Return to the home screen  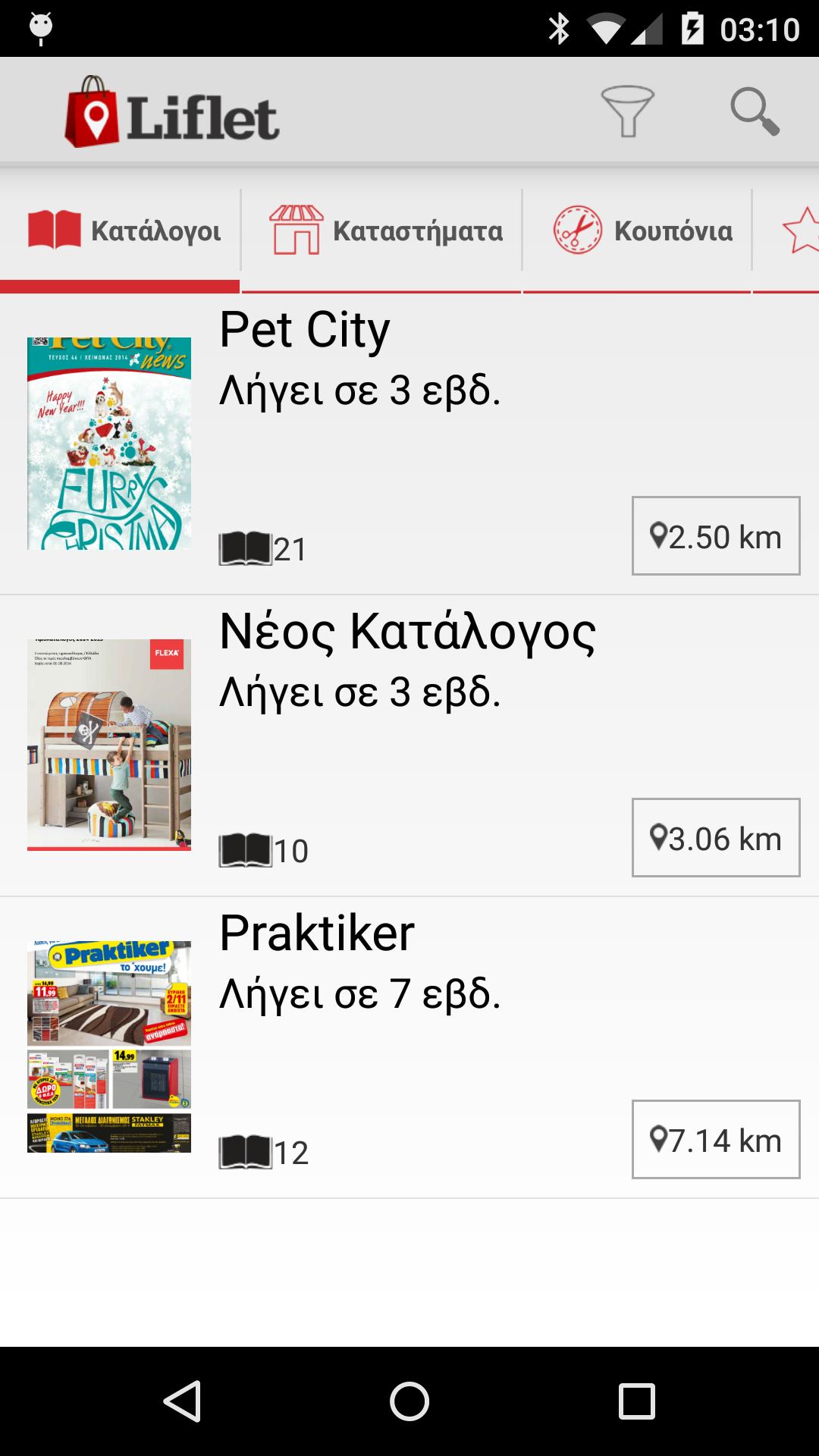[x=409, y=1401]
